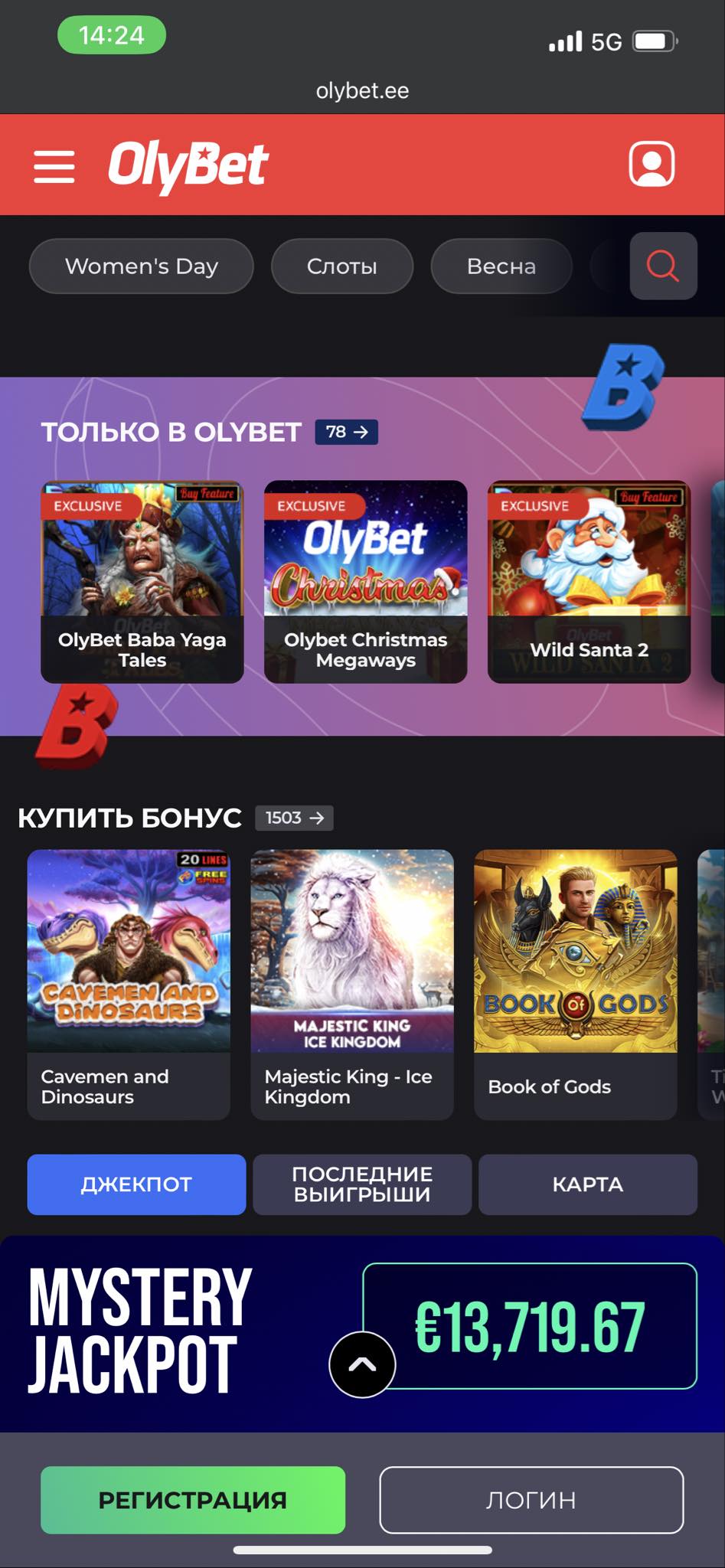Switch to the Карта tab
Viewport: 725px width, 1568px height.
tap(588, 1184)
